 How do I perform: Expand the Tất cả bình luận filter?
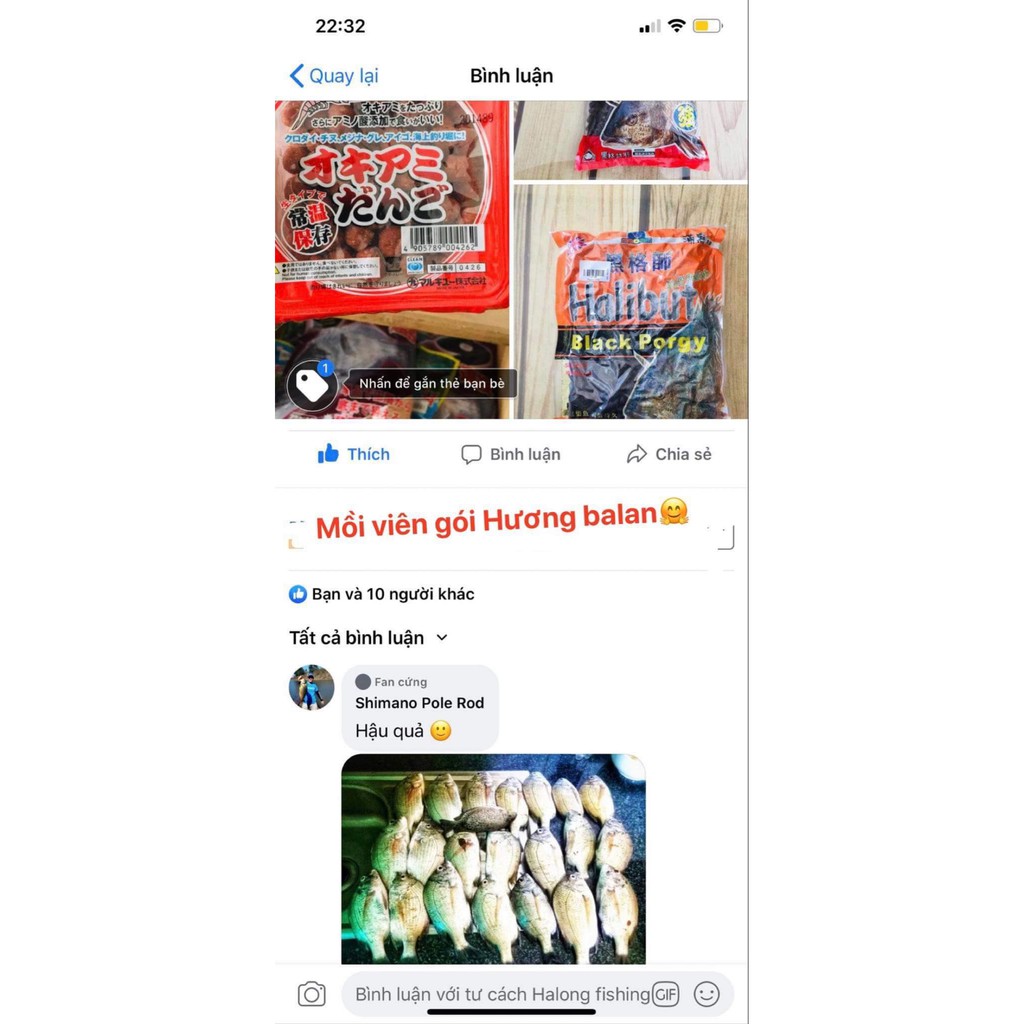(x=369, y=638)
